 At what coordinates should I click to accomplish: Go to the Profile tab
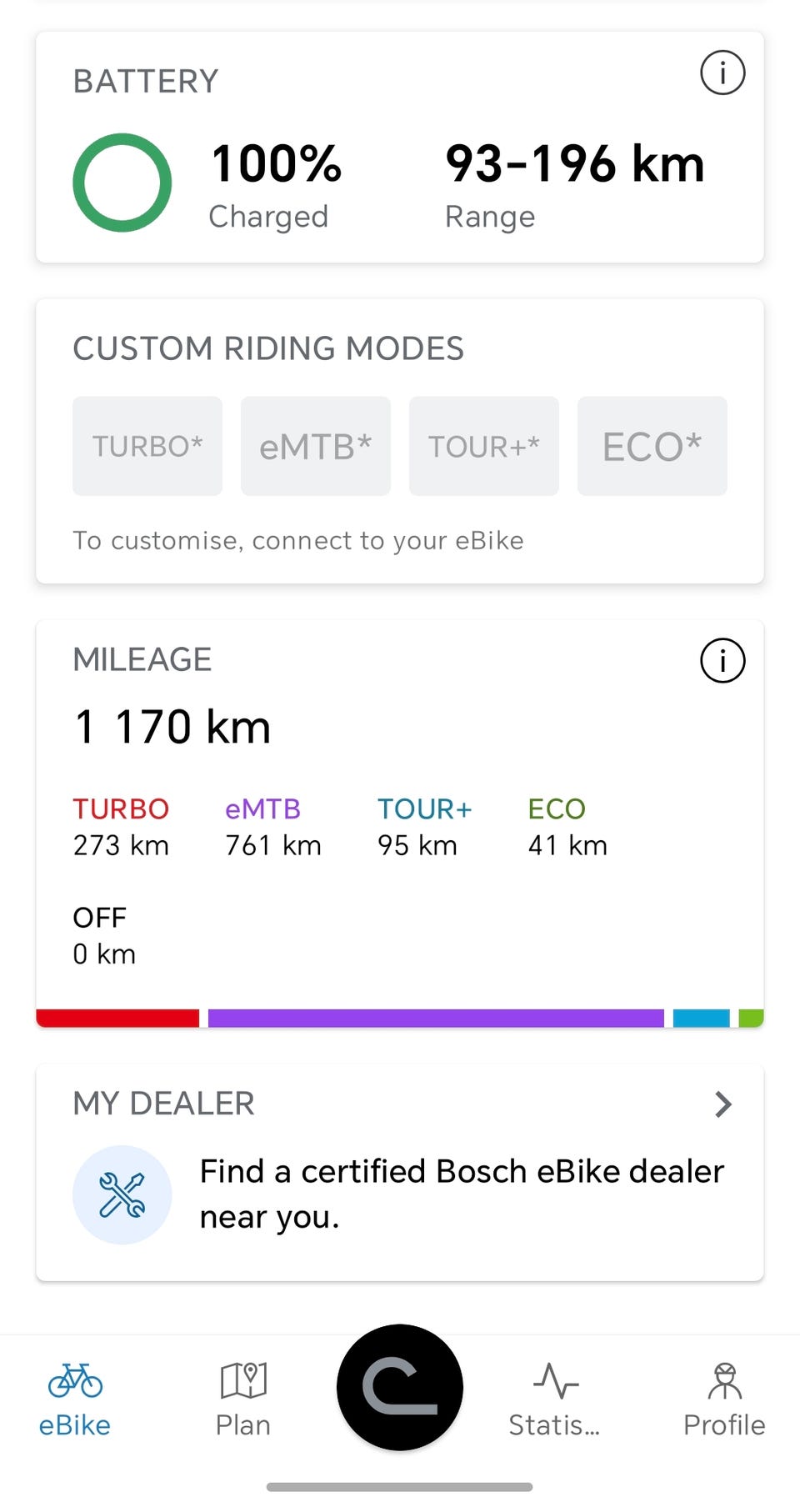tap(723, 1400)
